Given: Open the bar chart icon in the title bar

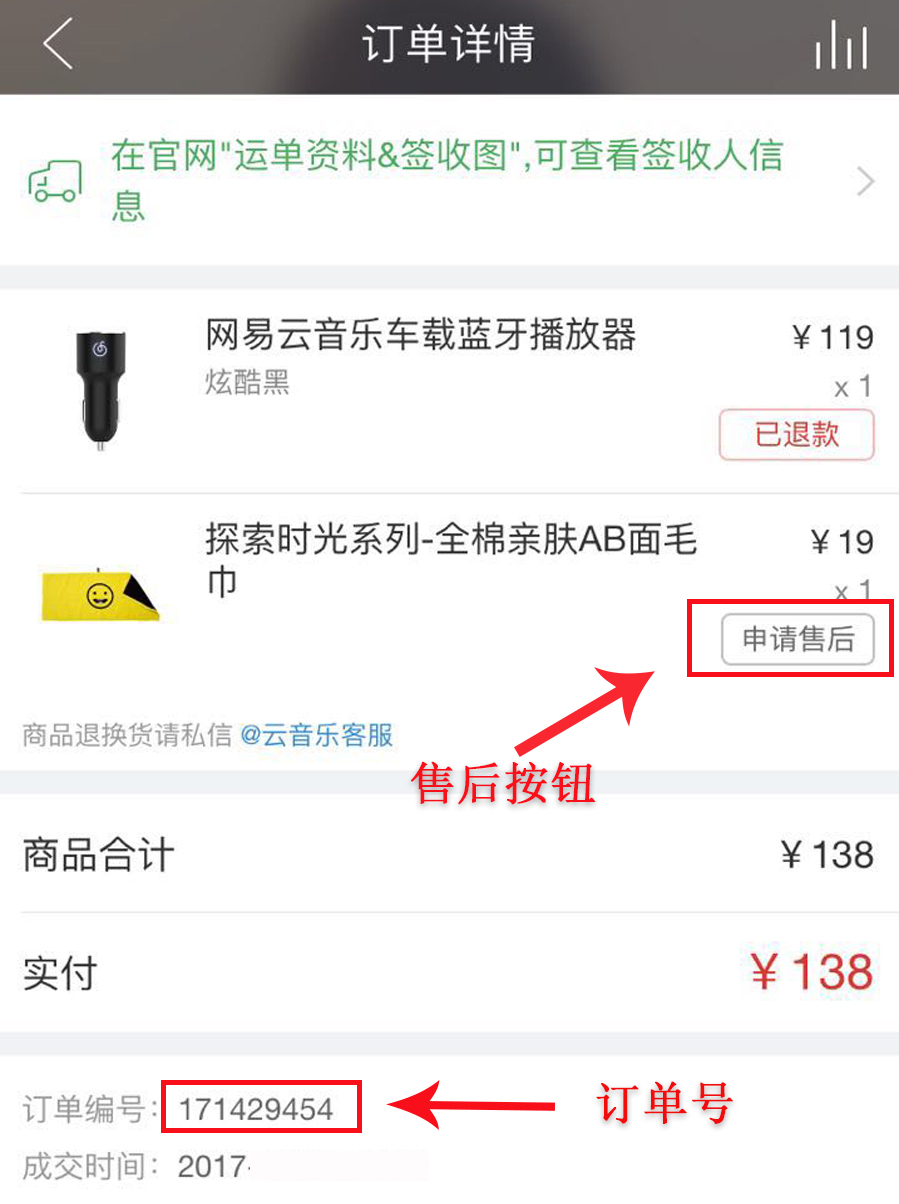Looking at the screenshot, I should click(x=841, y=44).
